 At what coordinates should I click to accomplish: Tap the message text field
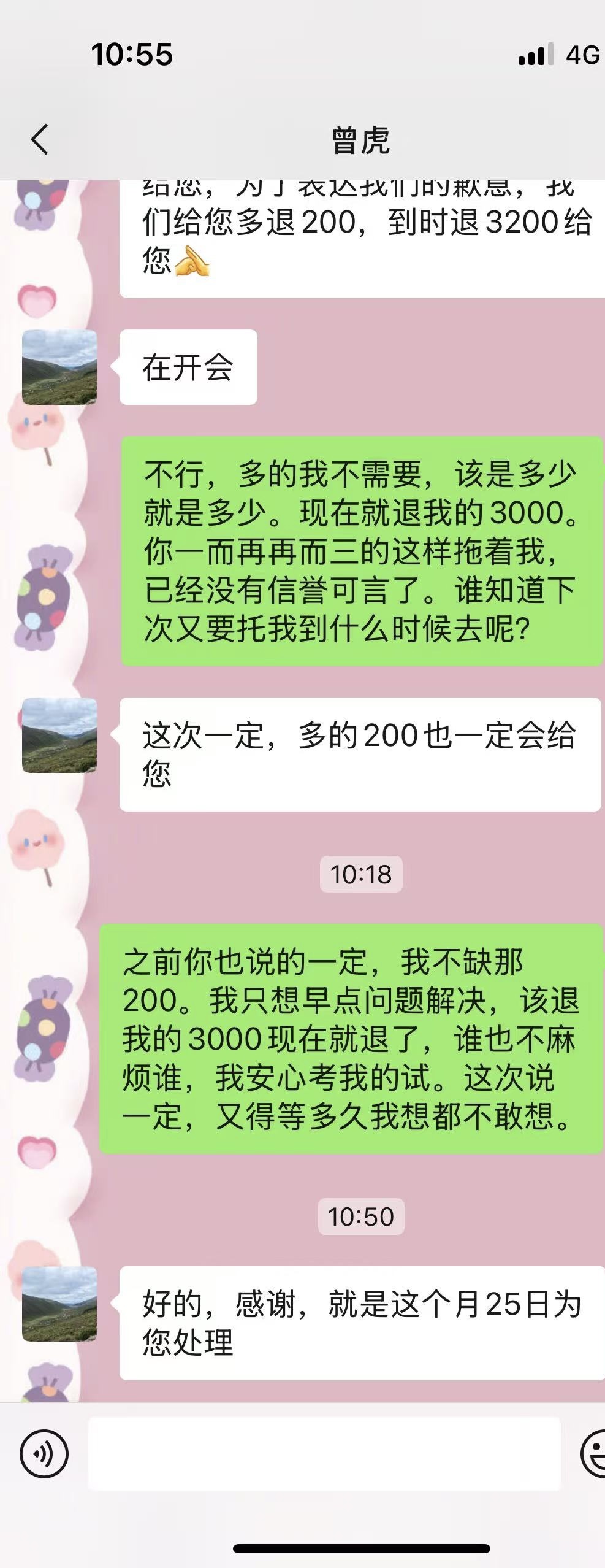(324, 1453)
